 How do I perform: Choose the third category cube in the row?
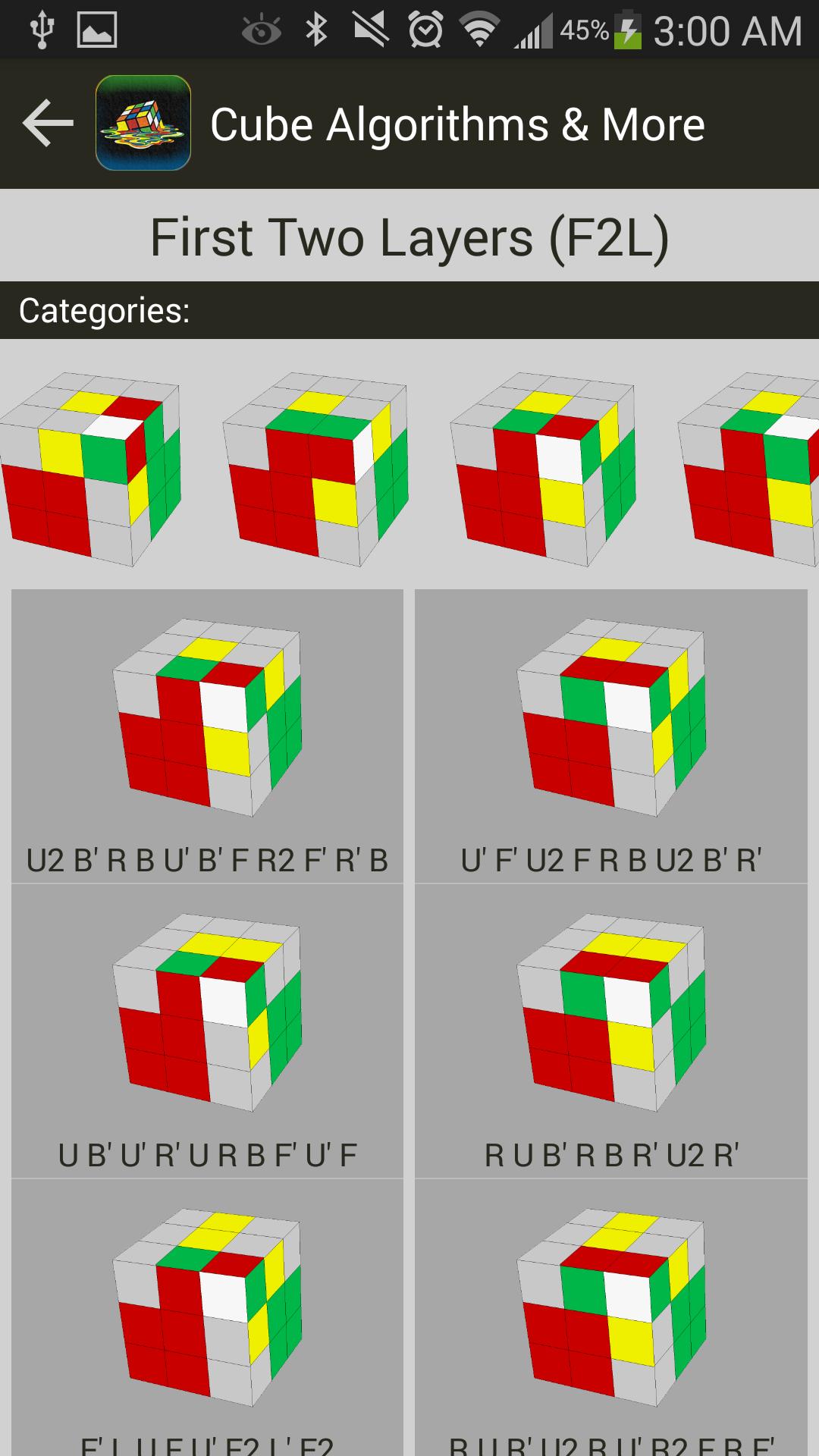pyautogui.click(x=543, y=468)
